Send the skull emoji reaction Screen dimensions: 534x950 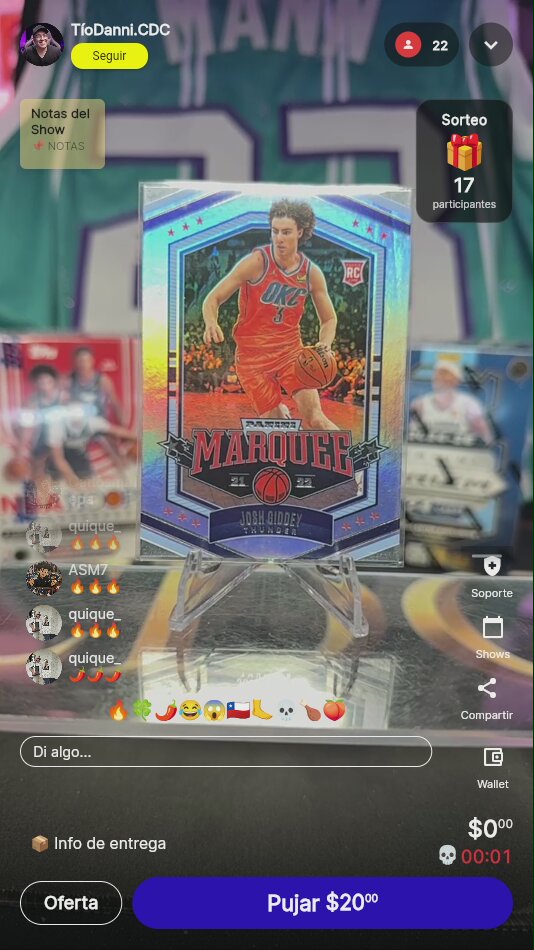pyautogui.click(x=285, y=710)
